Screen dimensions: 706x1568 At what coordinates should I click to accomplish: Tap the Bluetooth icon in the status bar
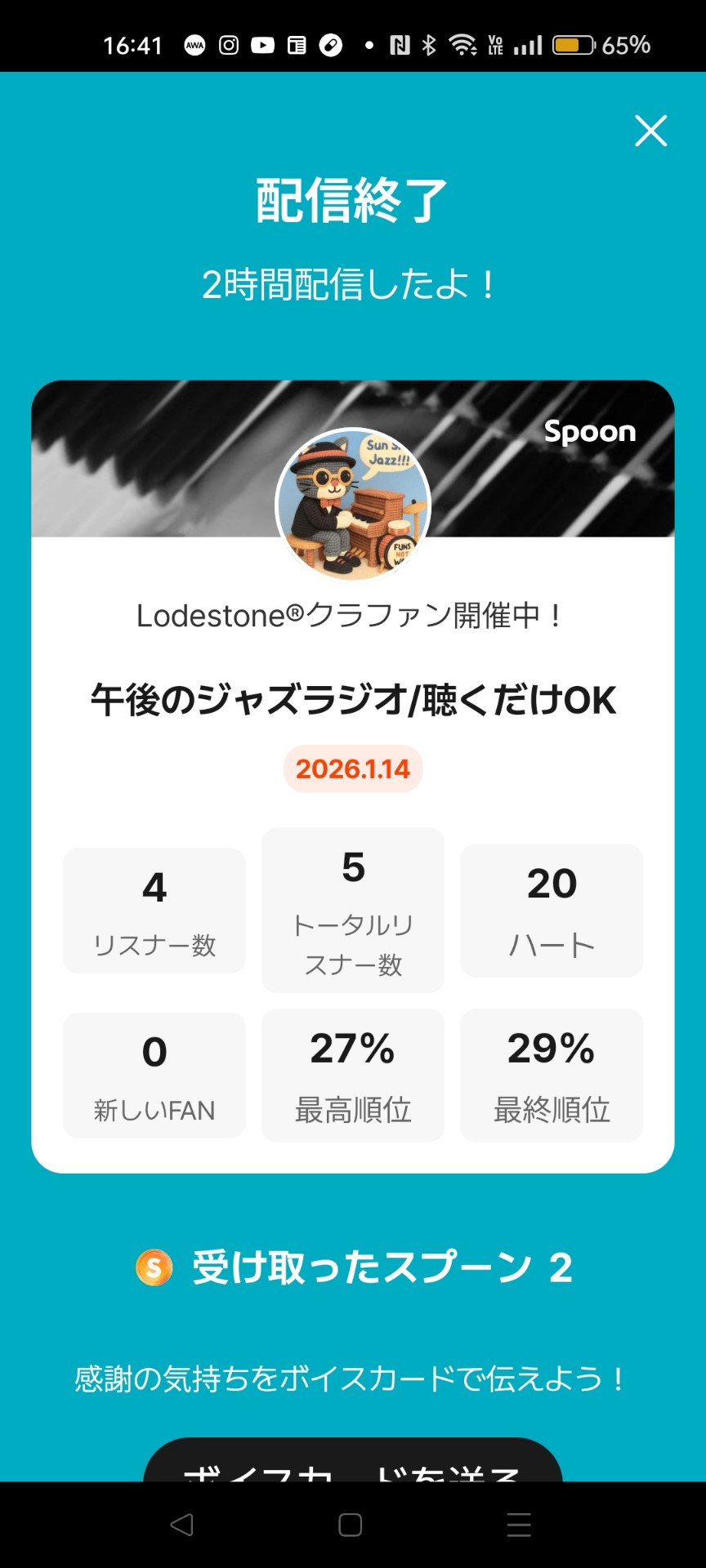tap(428, 47)
